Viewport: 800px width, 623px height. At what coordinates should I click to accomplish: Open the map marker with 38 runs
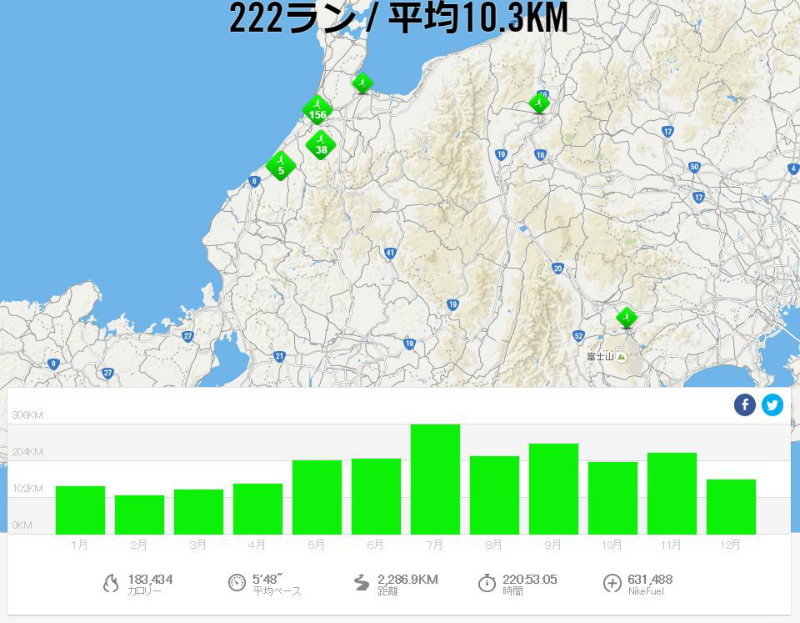coord(321,144)
